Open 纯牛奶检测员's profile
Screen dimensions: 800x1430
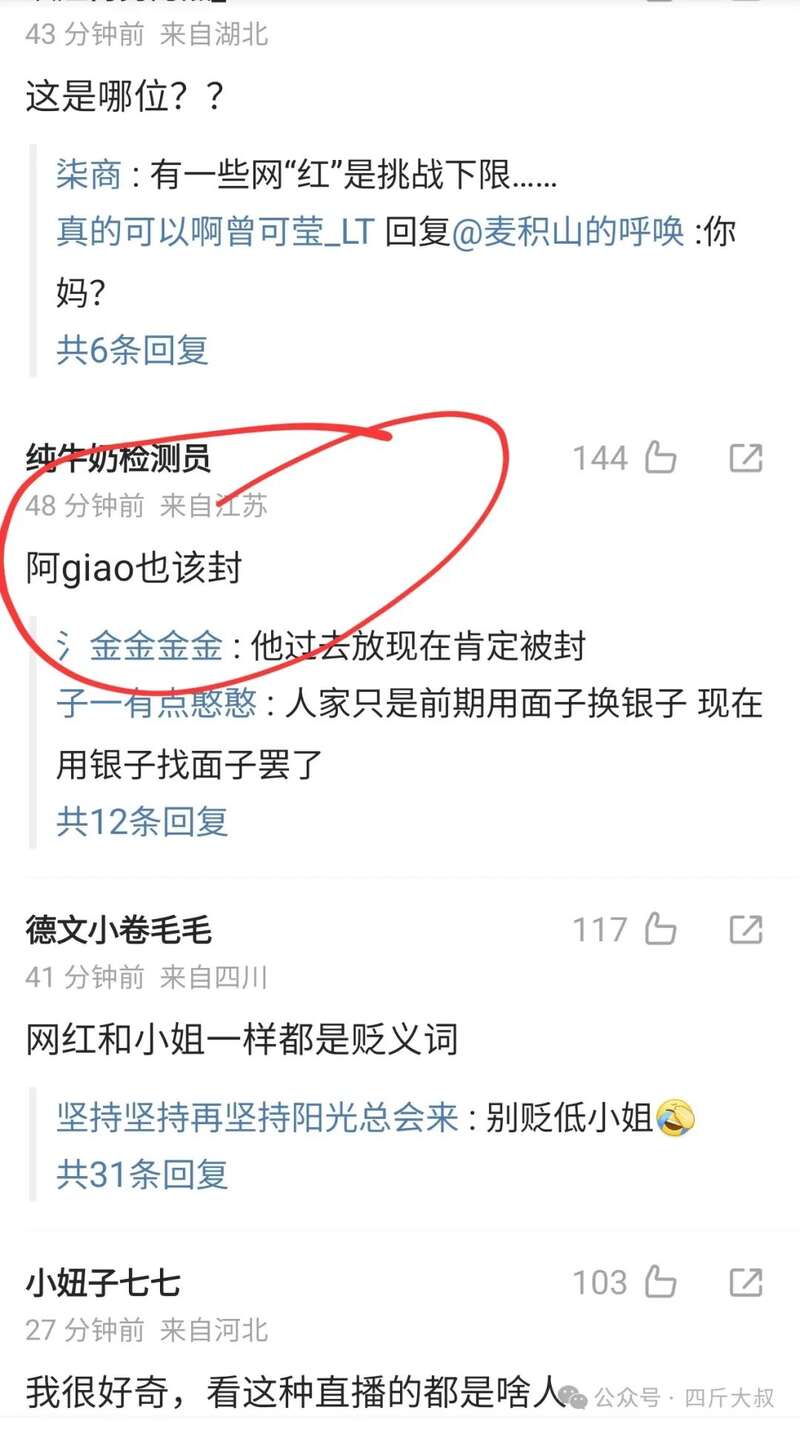118,459
